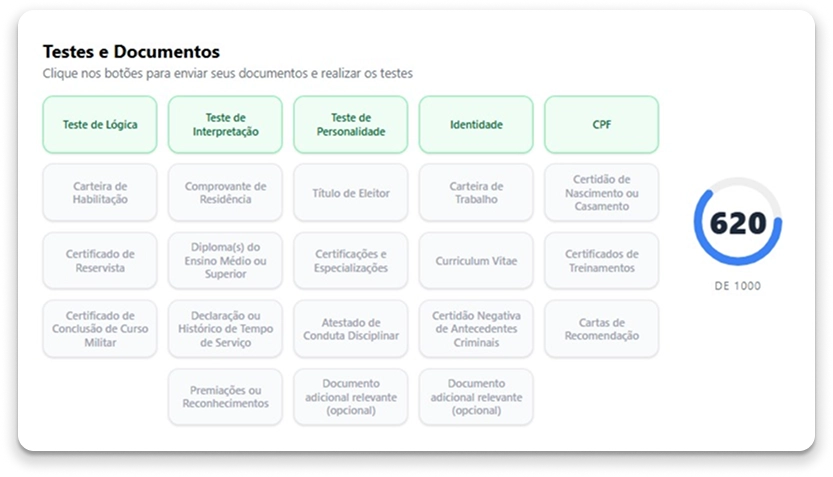Open the CPF document button
Screen dimensions: 833x477
[x=601, y=125]
